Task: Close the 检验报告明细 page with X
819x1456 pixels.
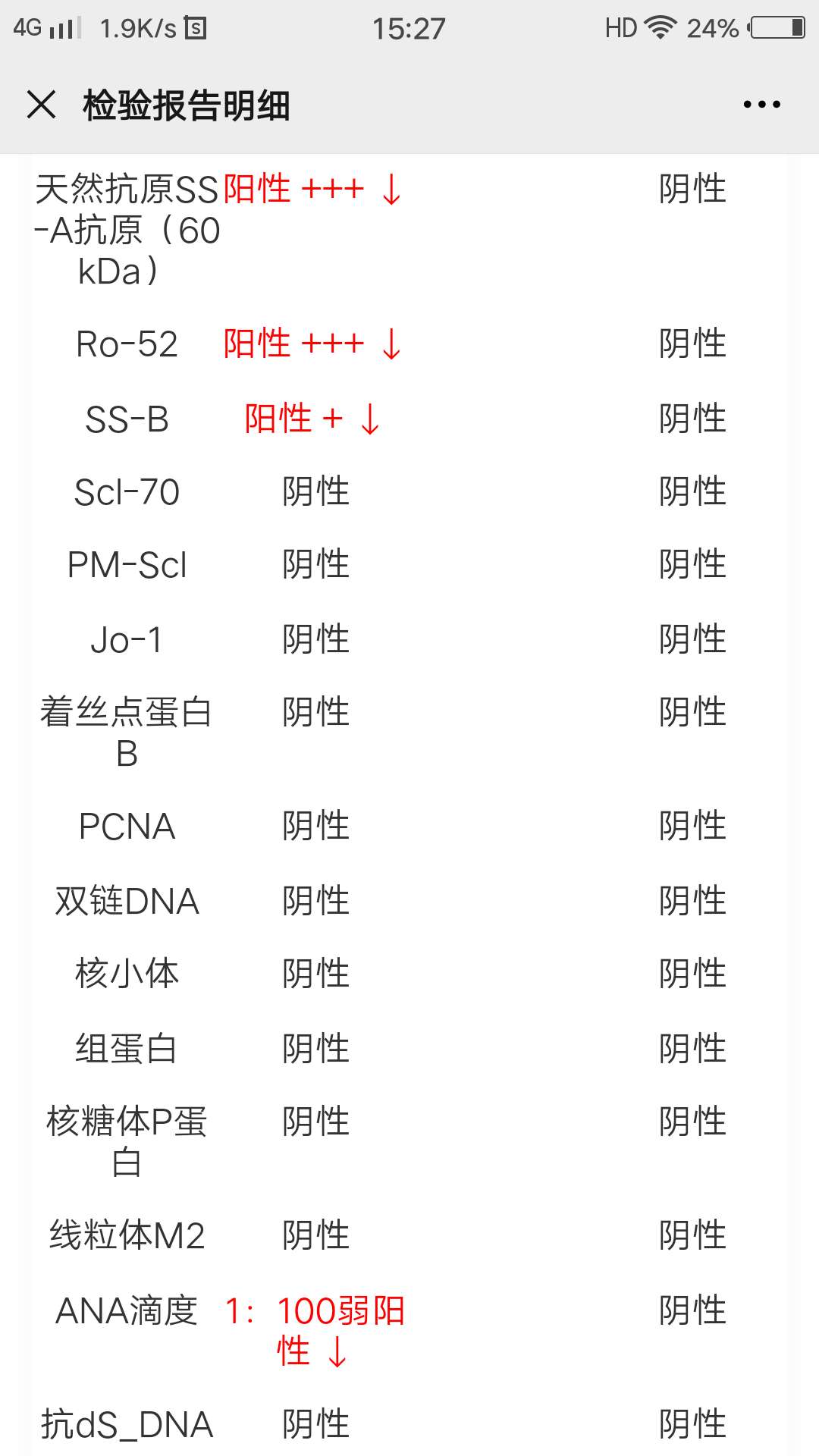Action: 41,106
